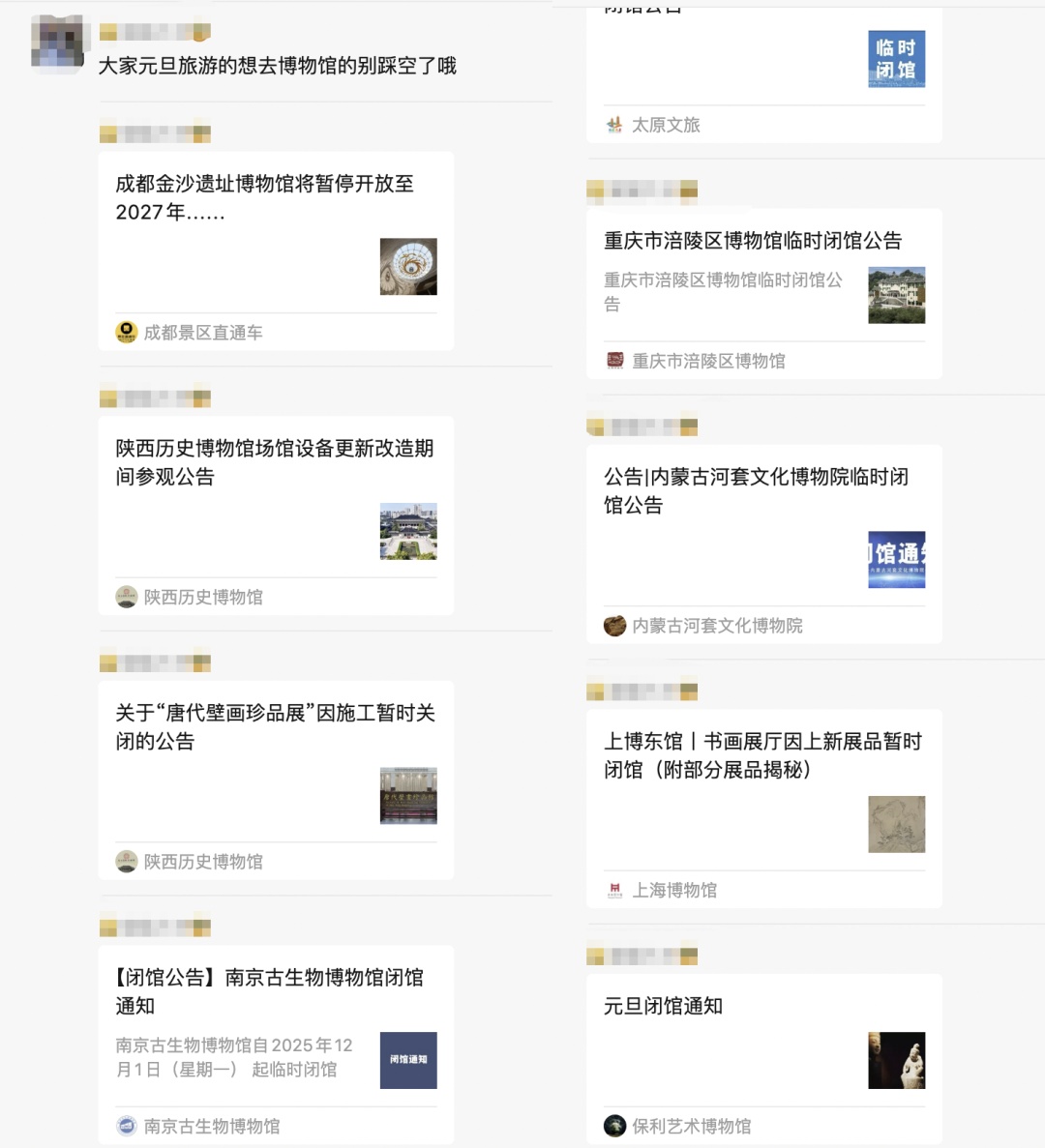Click the 保利艺术博物馆 account logo icon
The image size is (1045, 1148).
coord(614,1126)
